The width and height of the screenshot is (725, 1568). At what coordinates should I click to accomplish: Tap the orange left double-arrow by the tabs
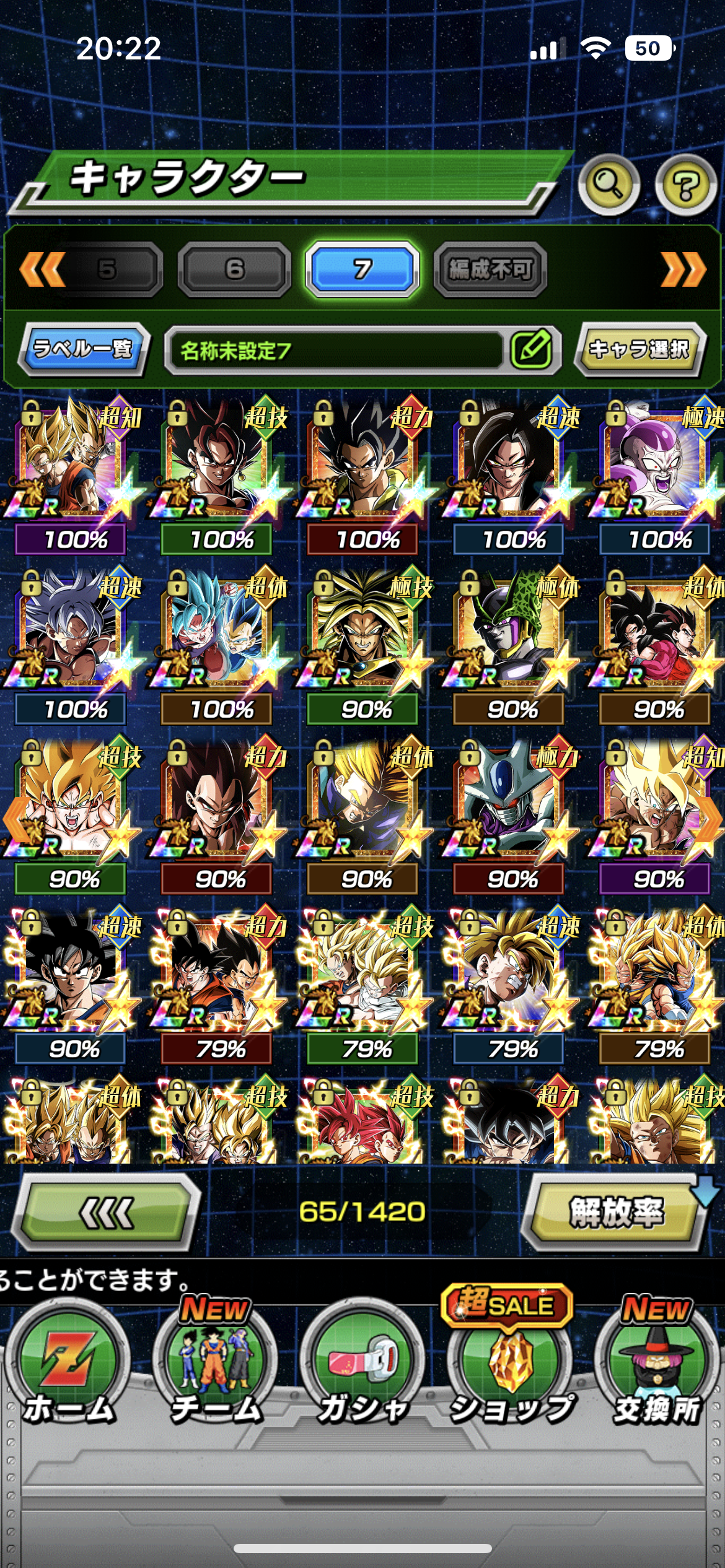(41, 269)
